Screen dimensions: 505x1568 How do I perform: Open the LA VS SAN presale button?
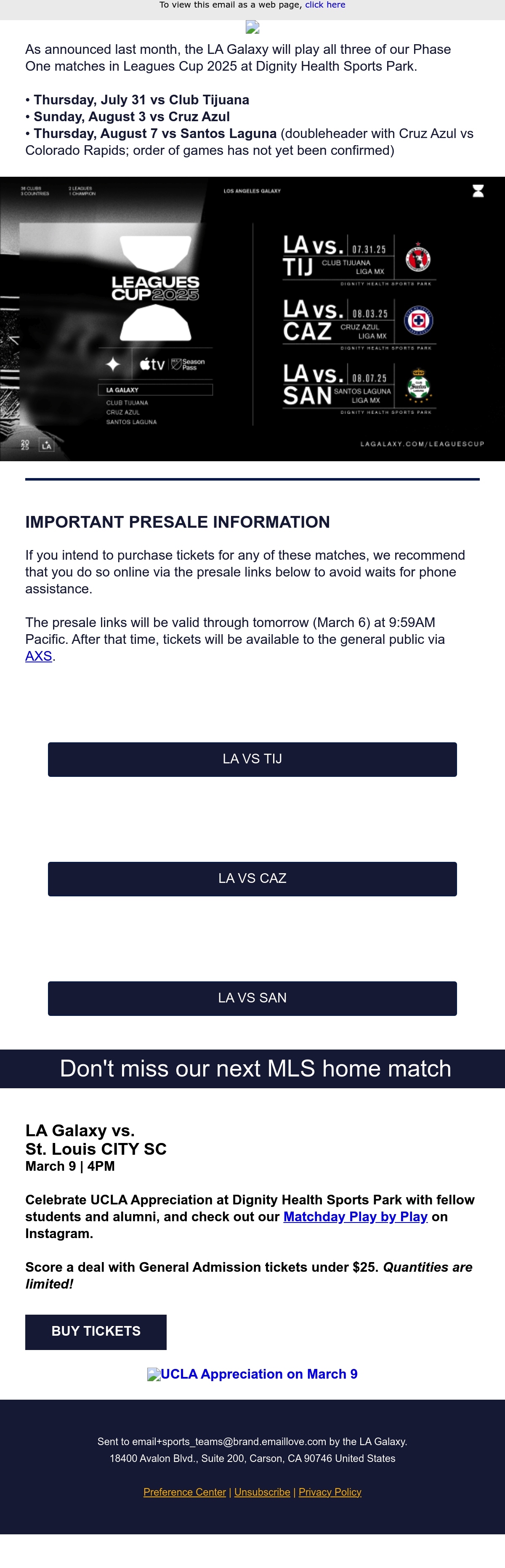click(252, 998)
